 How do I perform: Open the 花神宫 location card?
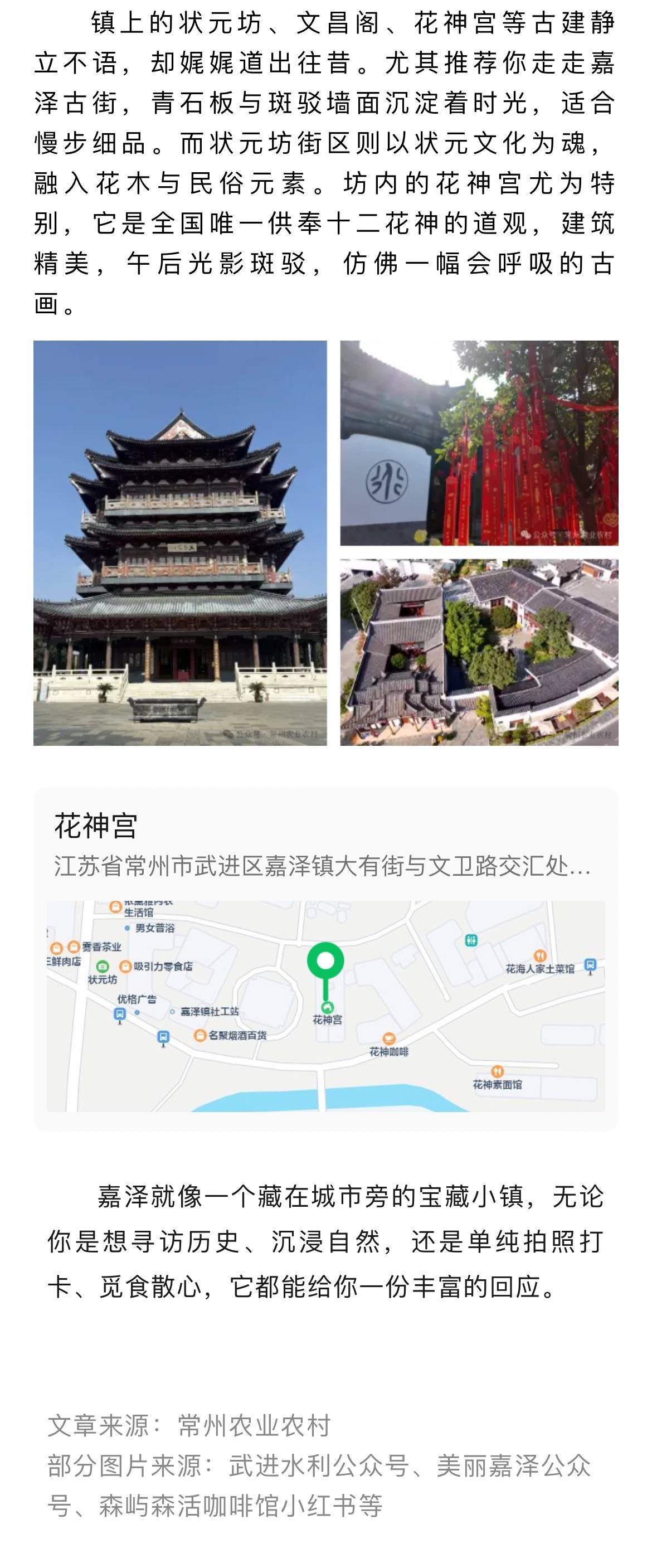(325, 845)
